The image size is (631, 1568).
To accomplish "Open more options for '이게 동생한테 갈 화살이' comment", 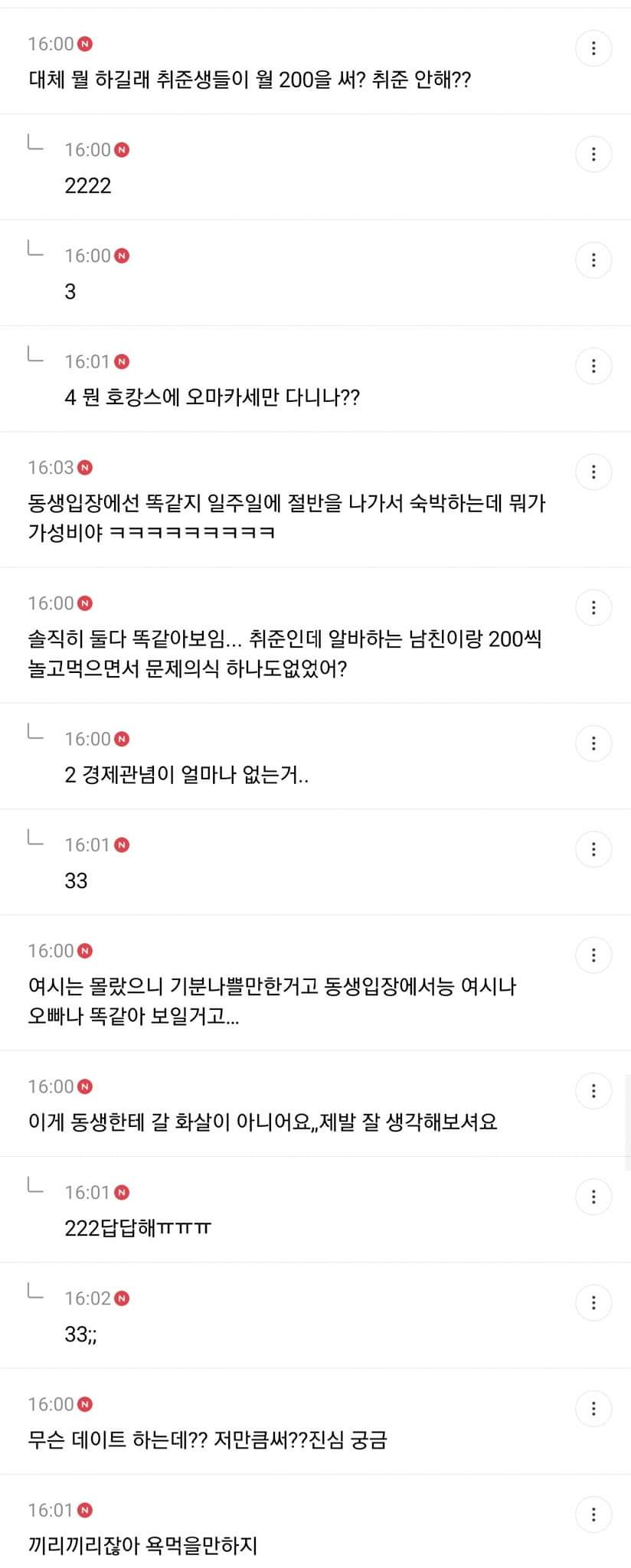I will 593,1091.
